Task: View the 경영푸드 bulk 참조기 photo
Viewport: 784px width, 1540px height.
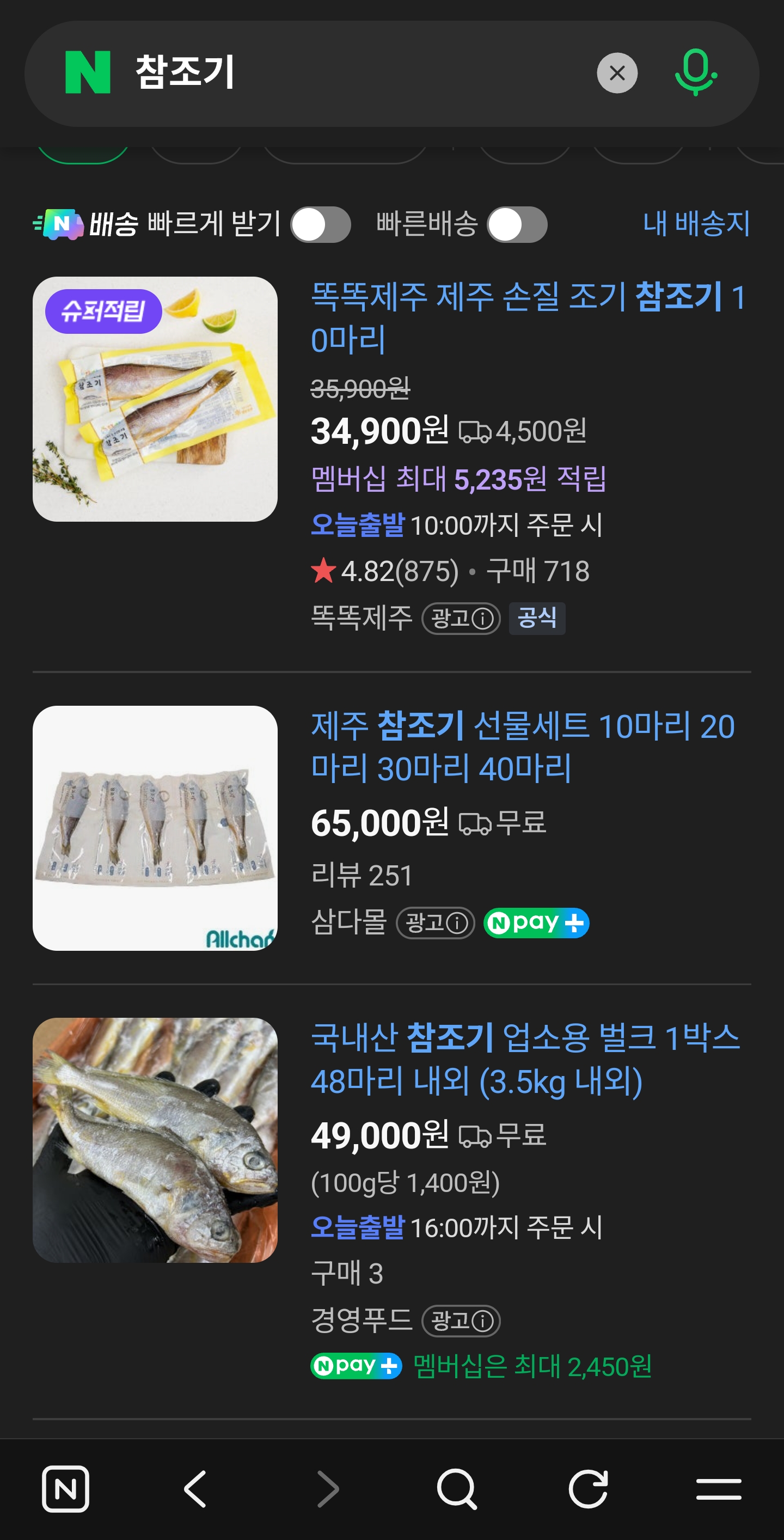Action: pyautogui.click(x=155, y=1140)
